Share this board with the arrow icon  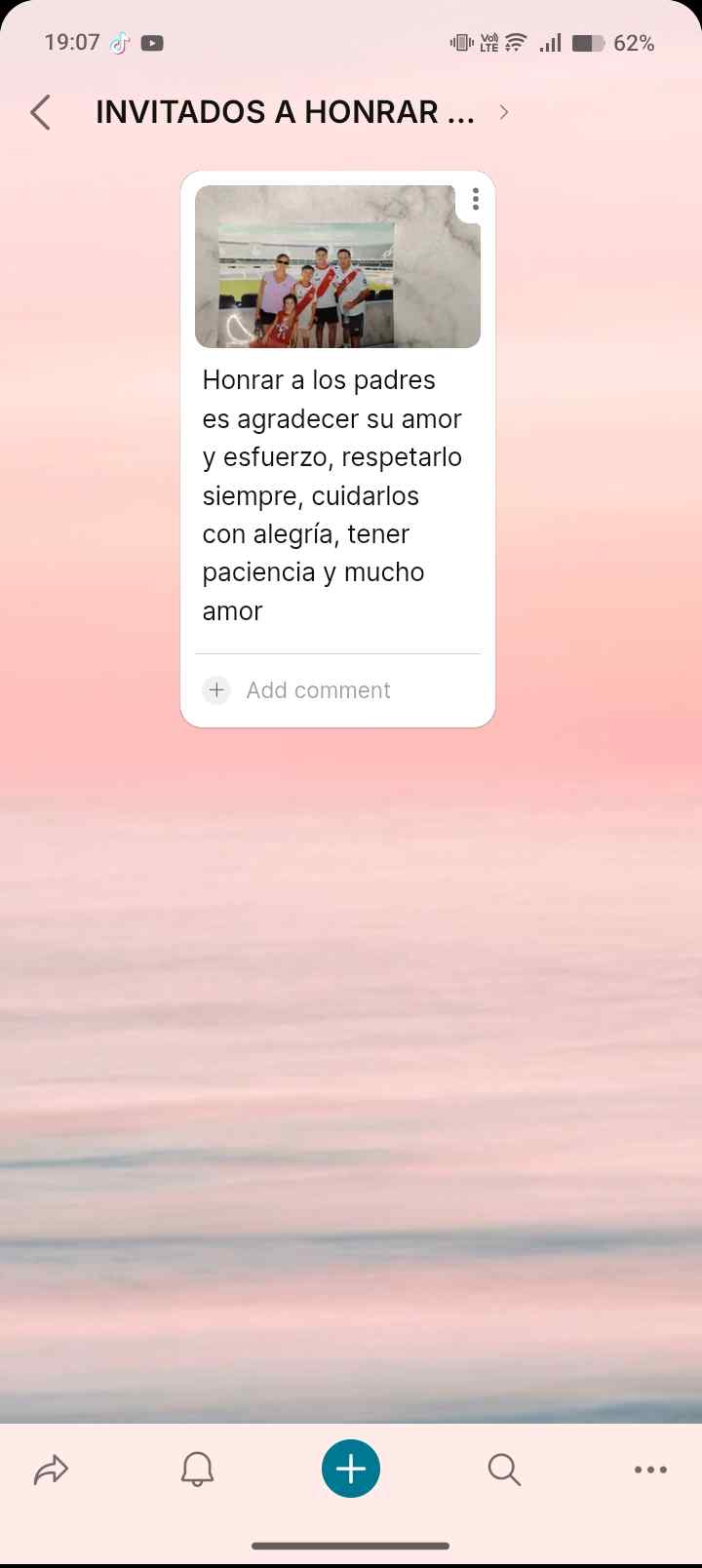tap(51, 1470)
